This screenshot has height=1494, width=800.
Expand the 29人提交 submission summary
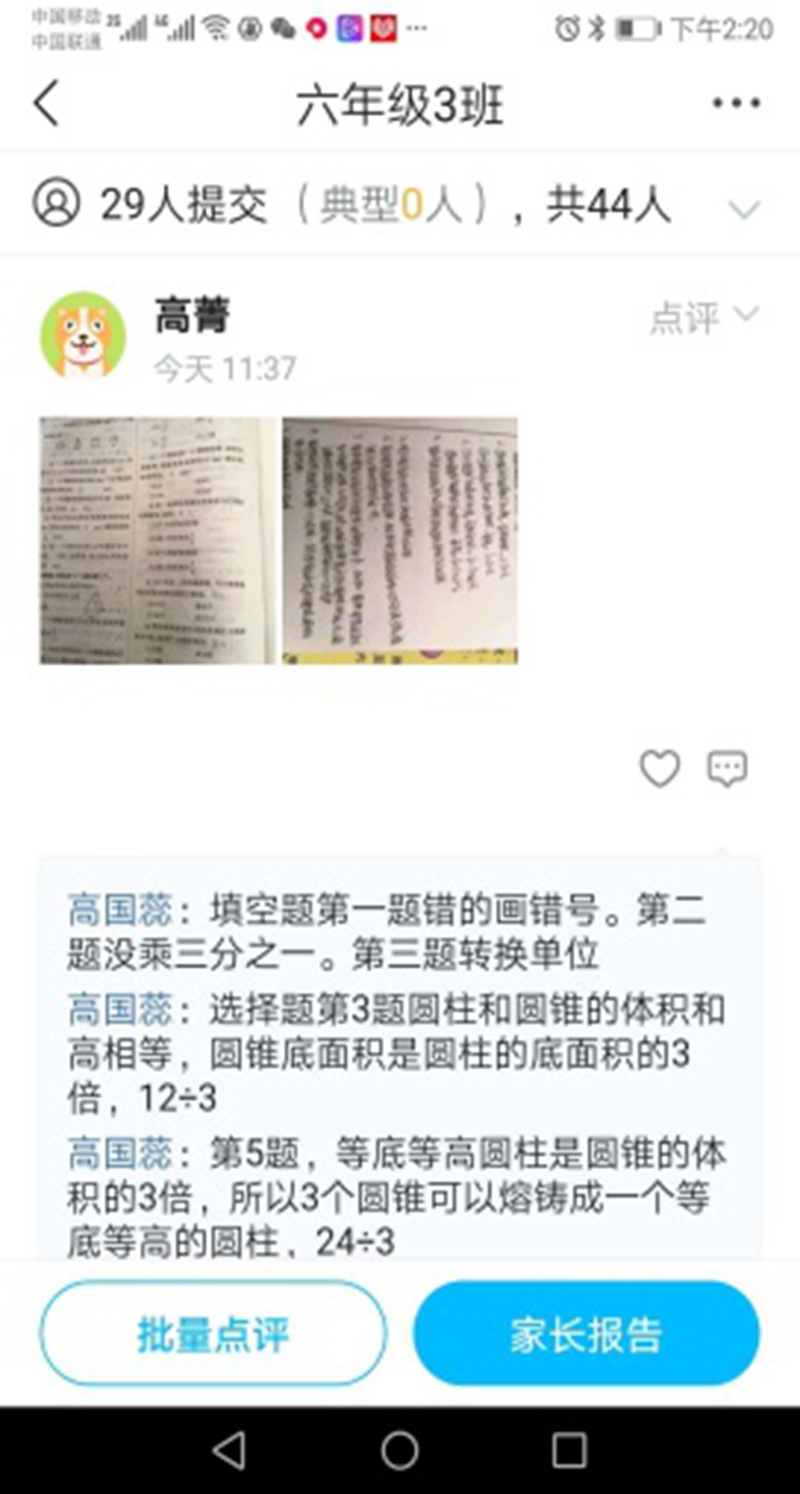coord(745,209)
